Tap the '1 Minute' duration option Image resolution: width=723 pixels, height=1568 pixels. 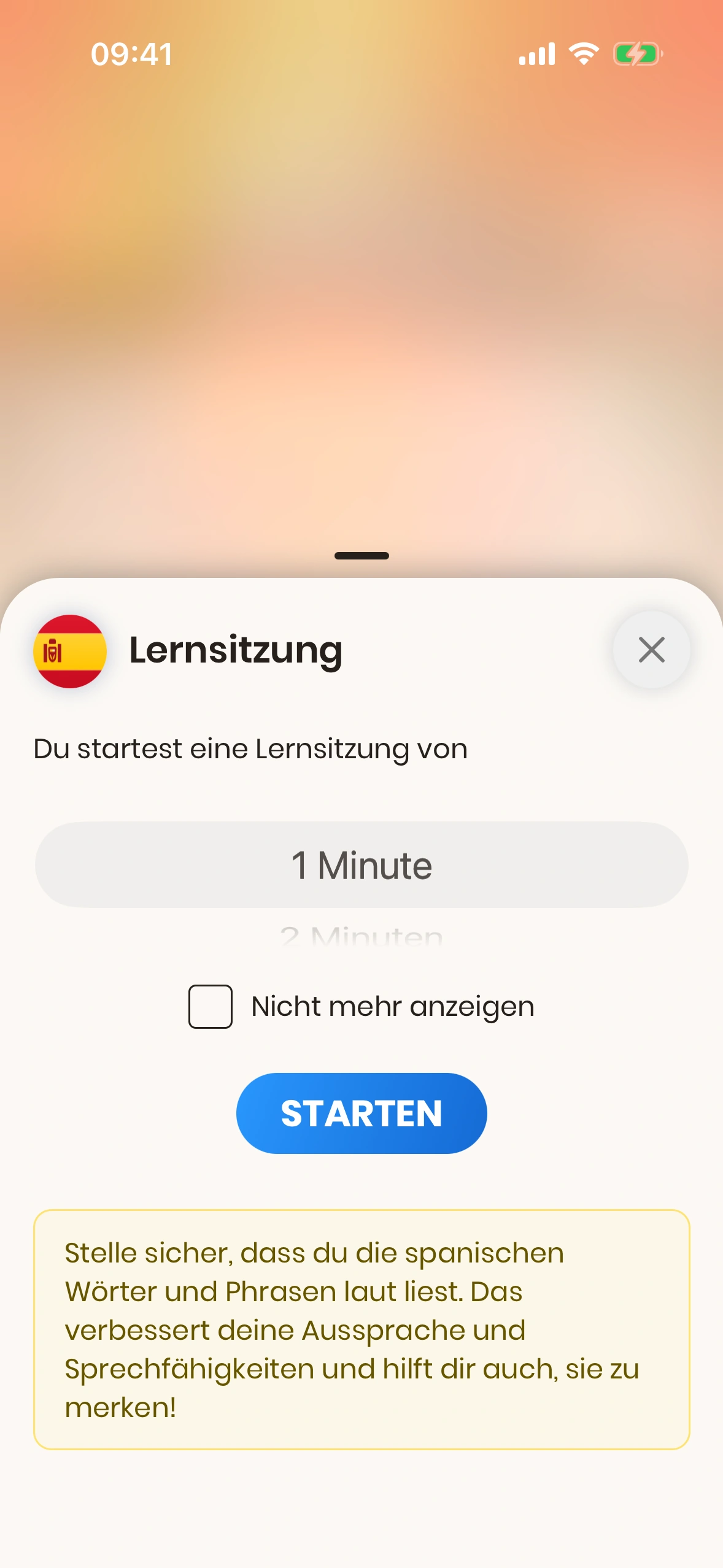(x=361, y=864)
